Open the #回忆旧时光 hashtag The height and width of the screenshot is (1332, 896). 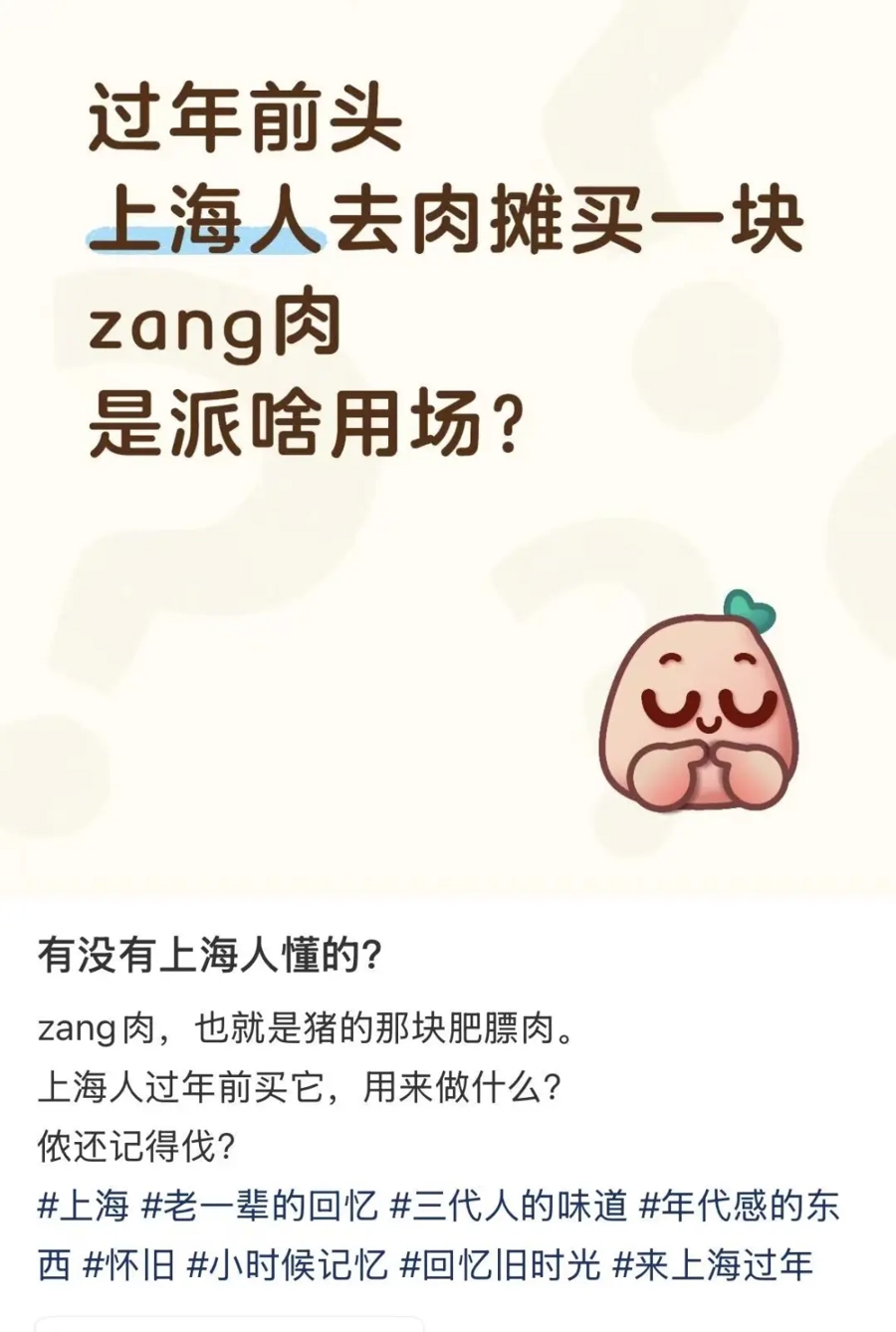[500, 1265]
